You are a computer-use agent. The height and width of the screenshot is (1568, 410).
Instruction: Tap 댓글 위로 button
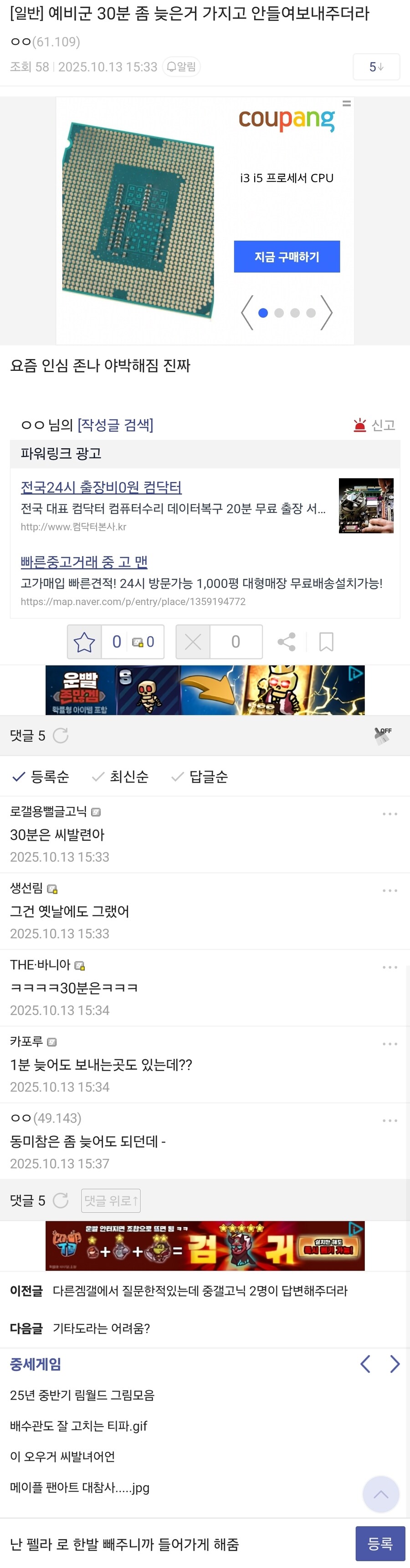tap(111, 1200)
